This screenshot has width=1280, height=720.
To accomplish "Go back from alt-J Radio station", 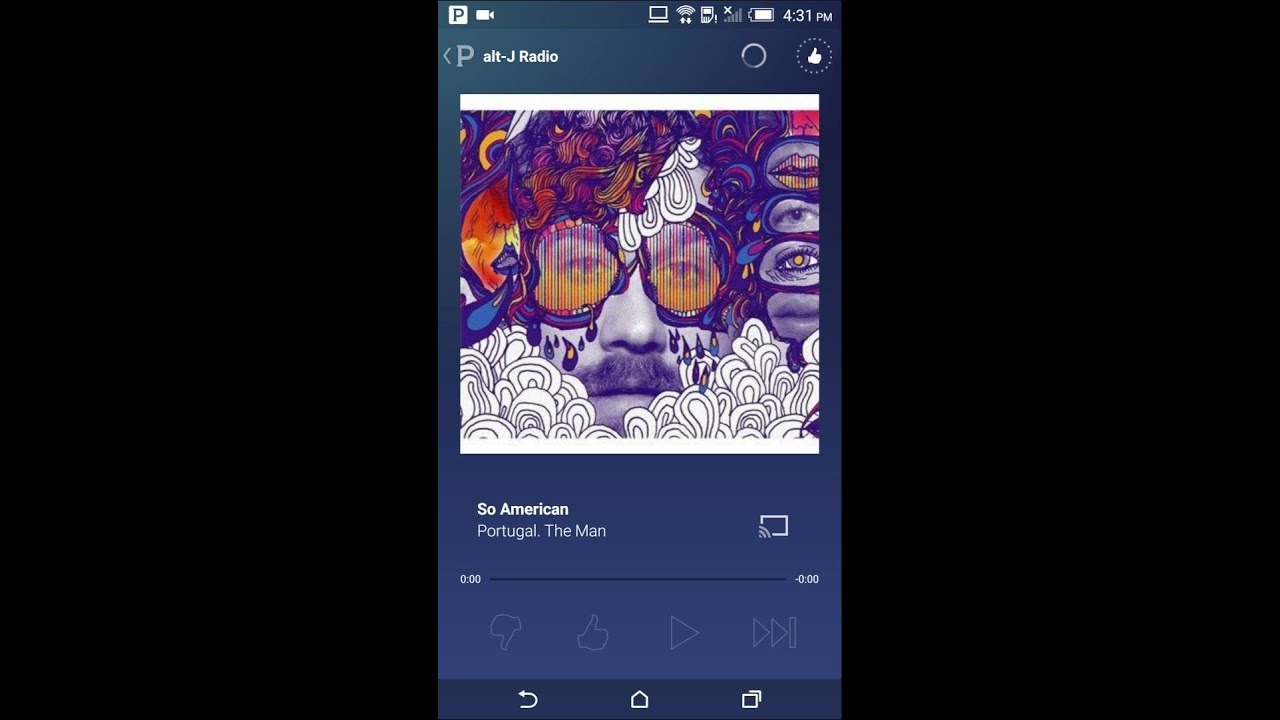I will point(458,56).
